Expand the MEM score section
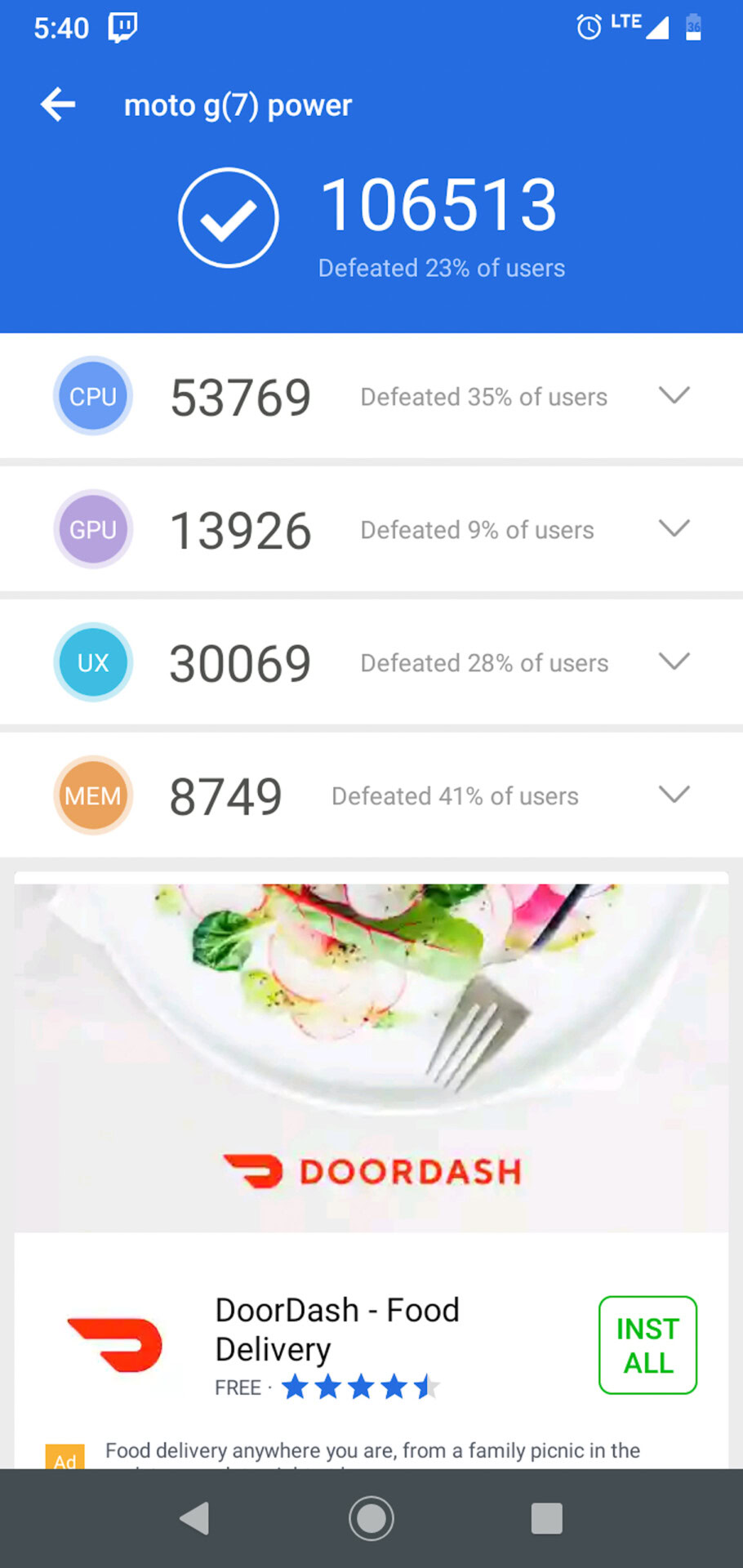This screenshot has height=1568, width=743. 674,794
